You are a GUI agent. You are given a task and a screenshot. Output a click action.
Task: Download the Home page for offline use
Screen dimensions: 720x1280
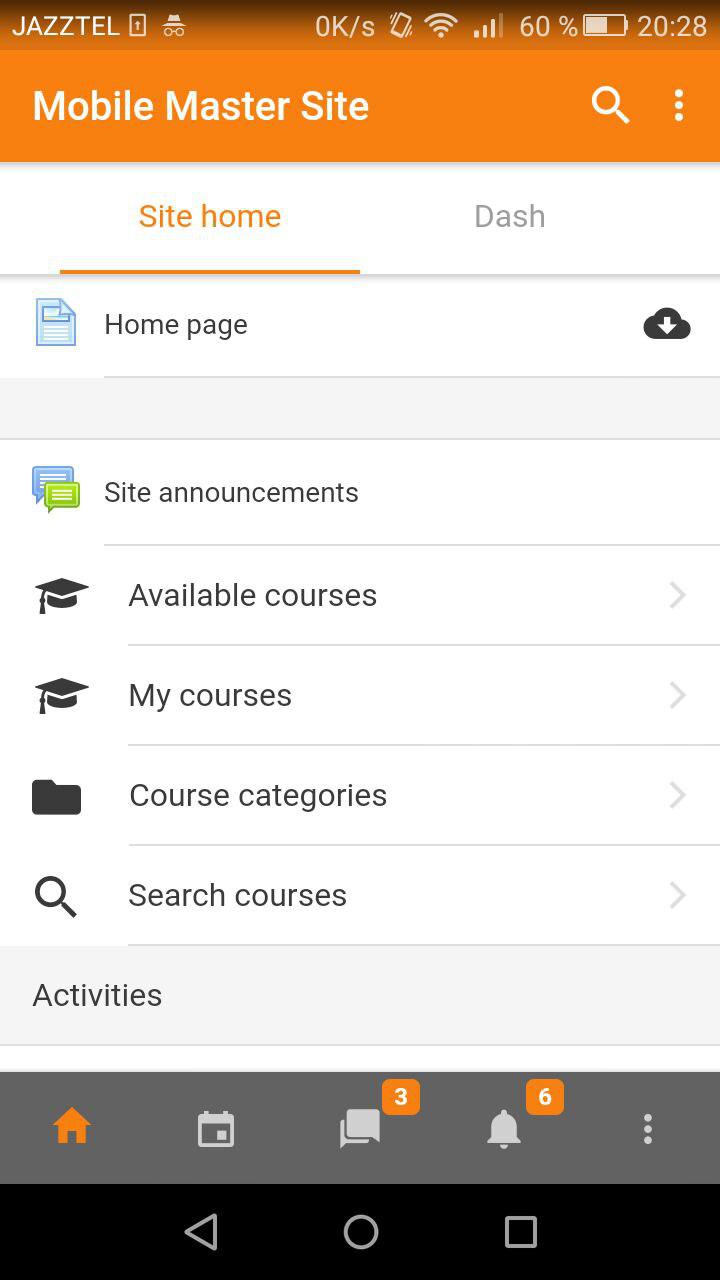pos(667,325)
